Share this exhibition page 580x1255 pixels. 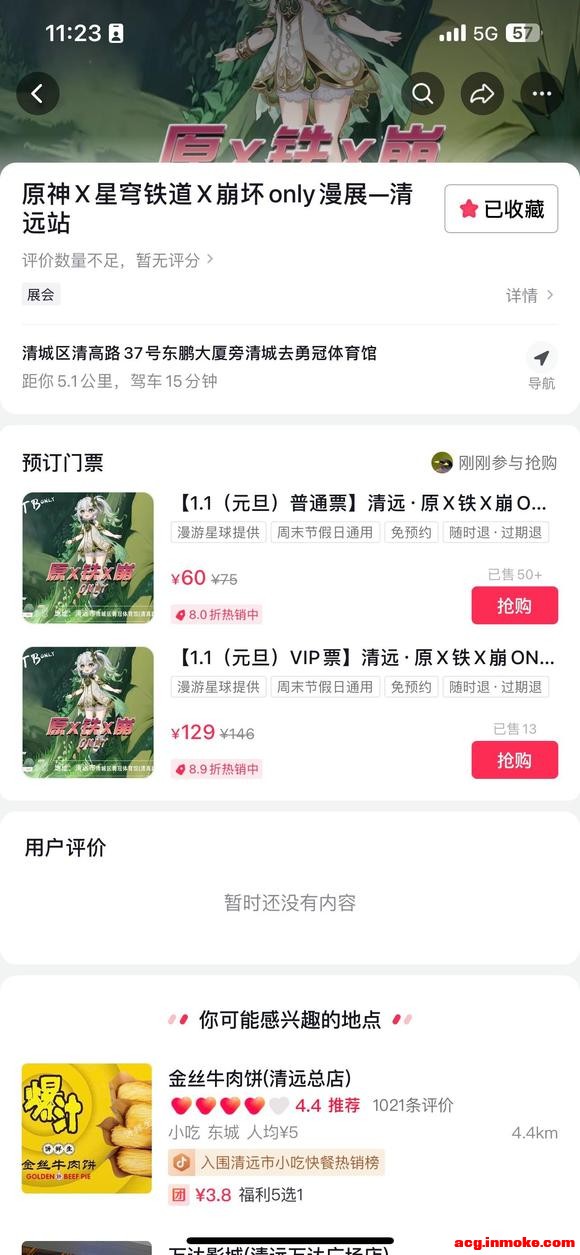click(482, 94)
